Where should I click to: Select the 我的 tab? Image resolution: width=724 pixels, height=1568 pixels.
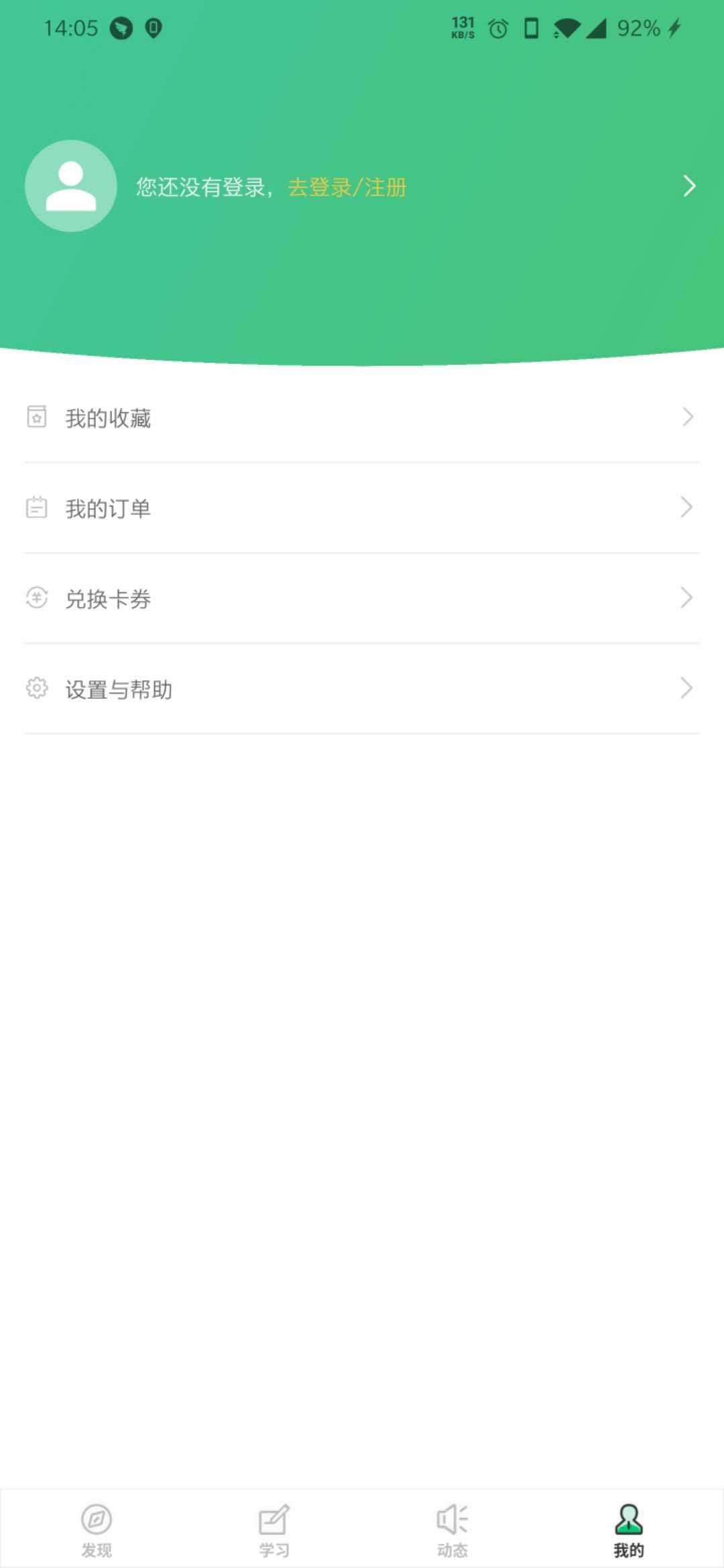click(x=629, y=1529)
